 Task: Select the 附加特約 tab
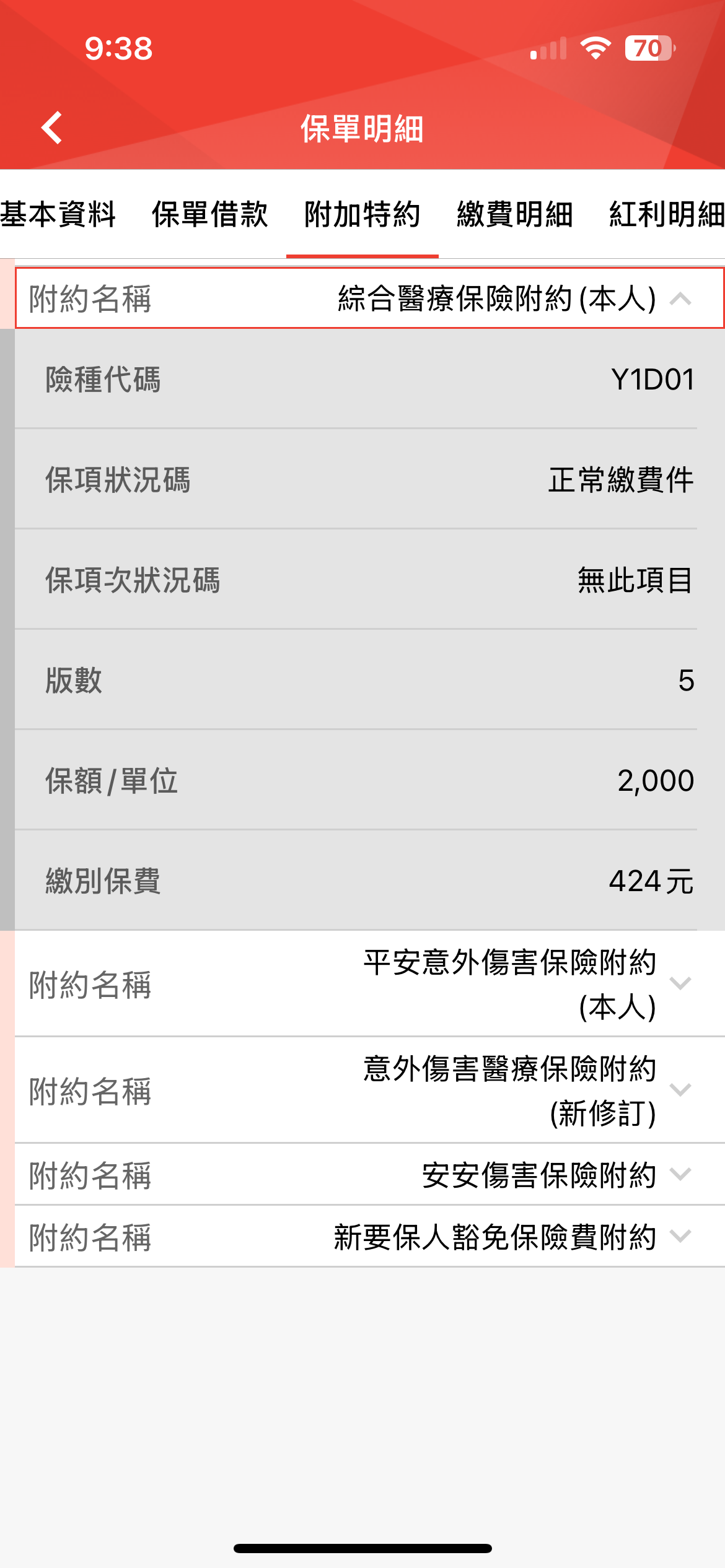(362, 214)
